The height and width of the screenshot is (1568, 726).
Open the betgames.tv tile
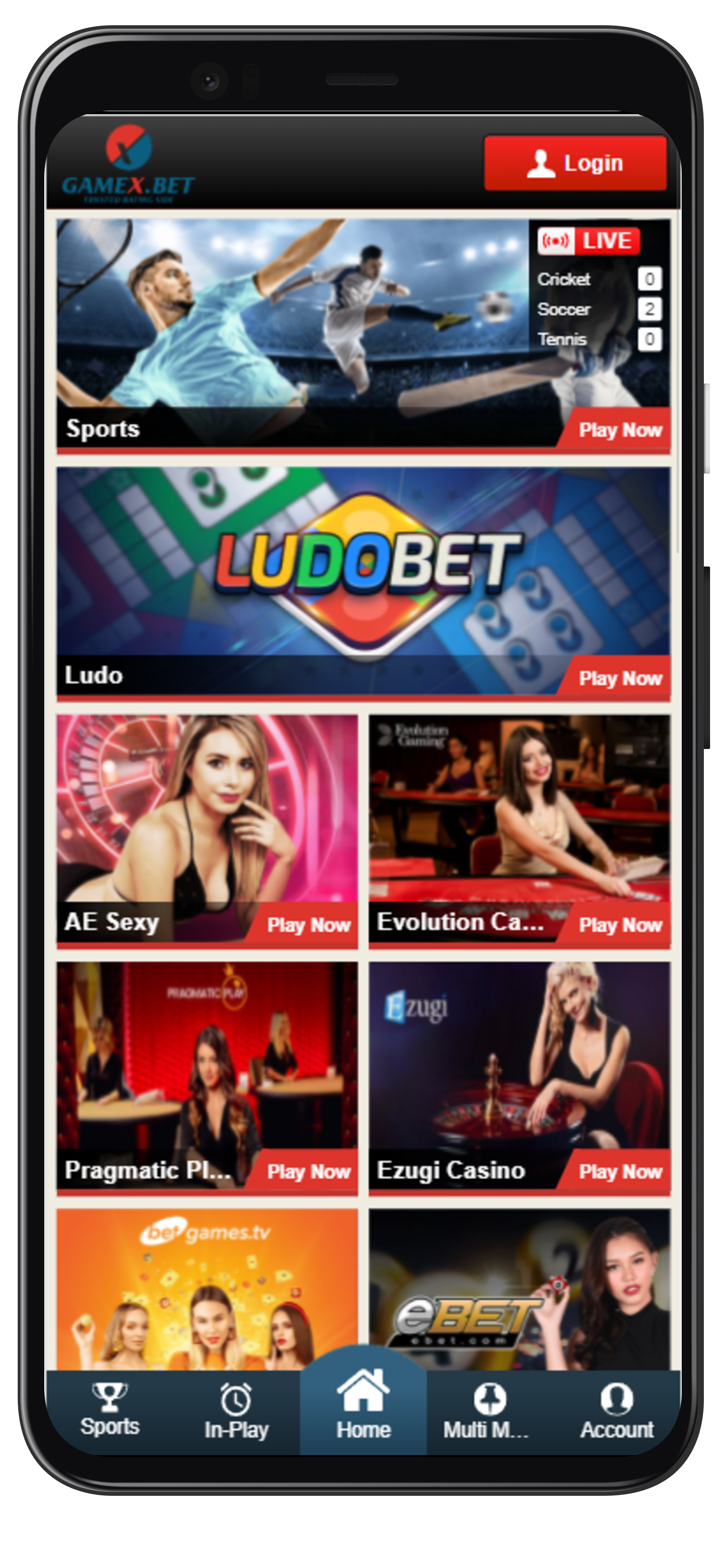pos(207,1290)
